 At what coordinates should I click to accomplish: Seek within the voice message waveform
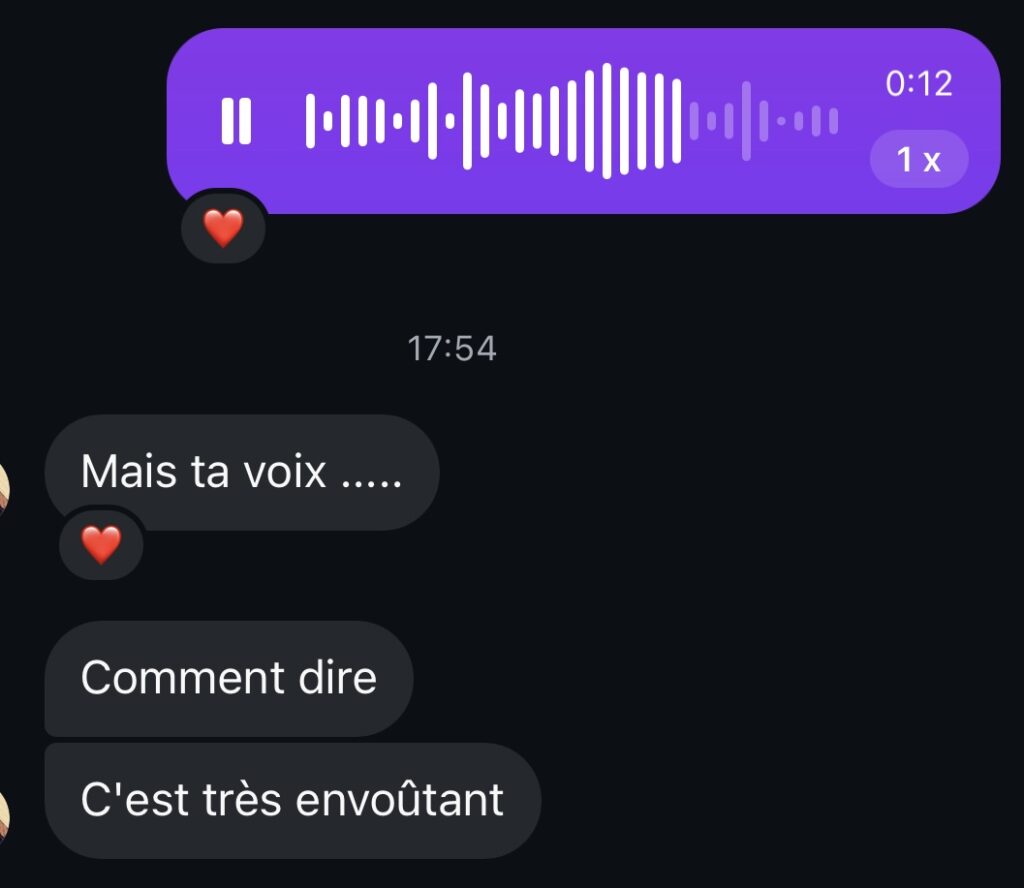[x=571, y=121]
